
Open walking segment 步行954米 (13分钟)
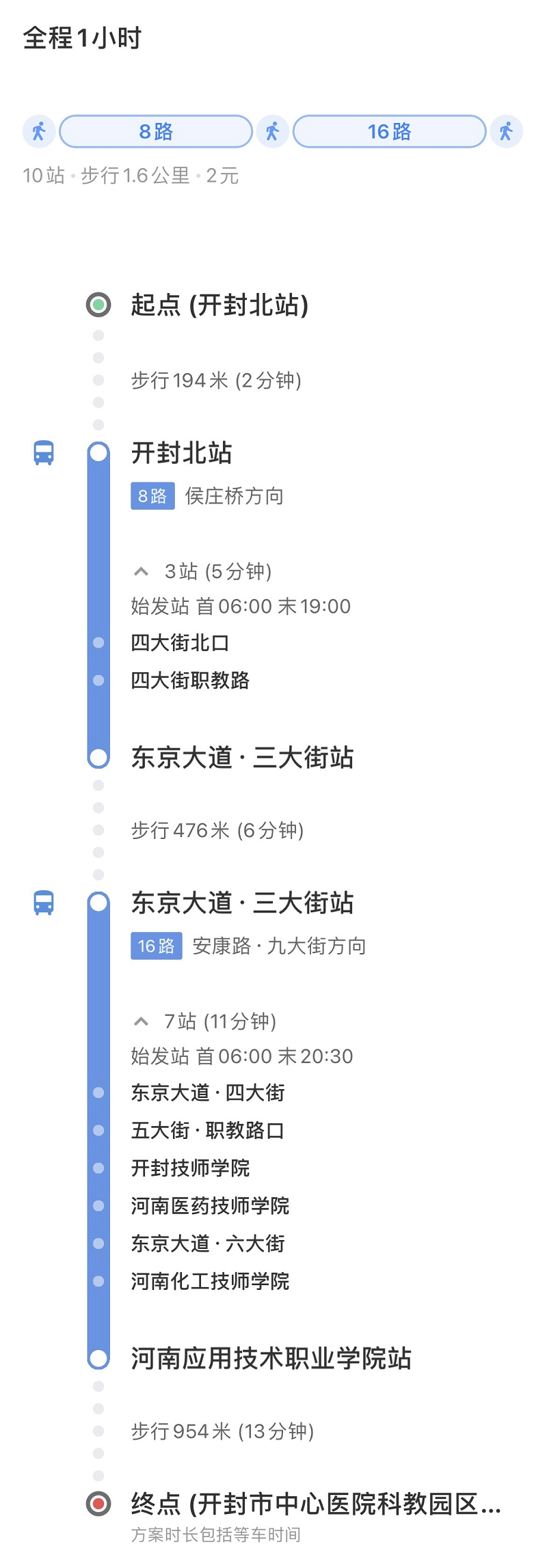click(222, 1431)
